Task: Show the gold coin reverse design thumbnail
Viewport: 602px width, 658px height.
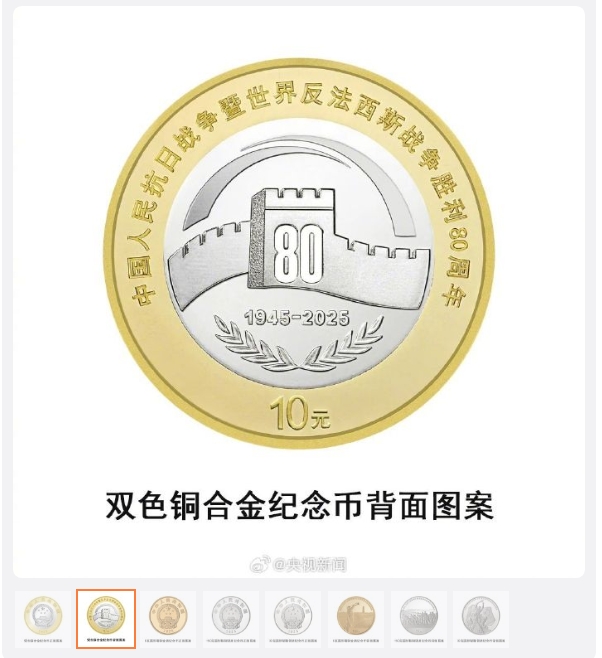Action: (357, 619)
